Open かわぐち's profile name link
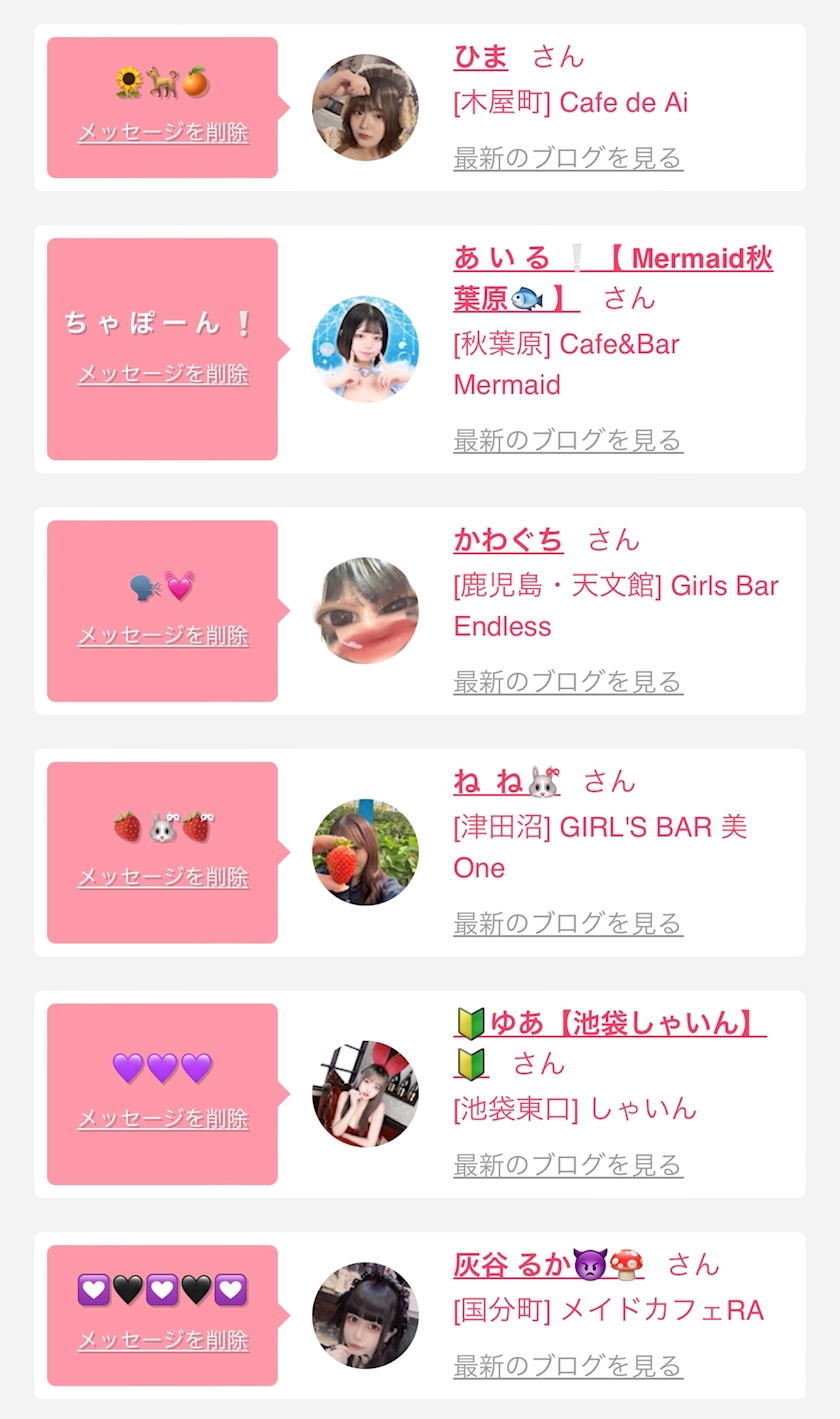This screenshot has height=1419, width=840. [x=508, y=540]
